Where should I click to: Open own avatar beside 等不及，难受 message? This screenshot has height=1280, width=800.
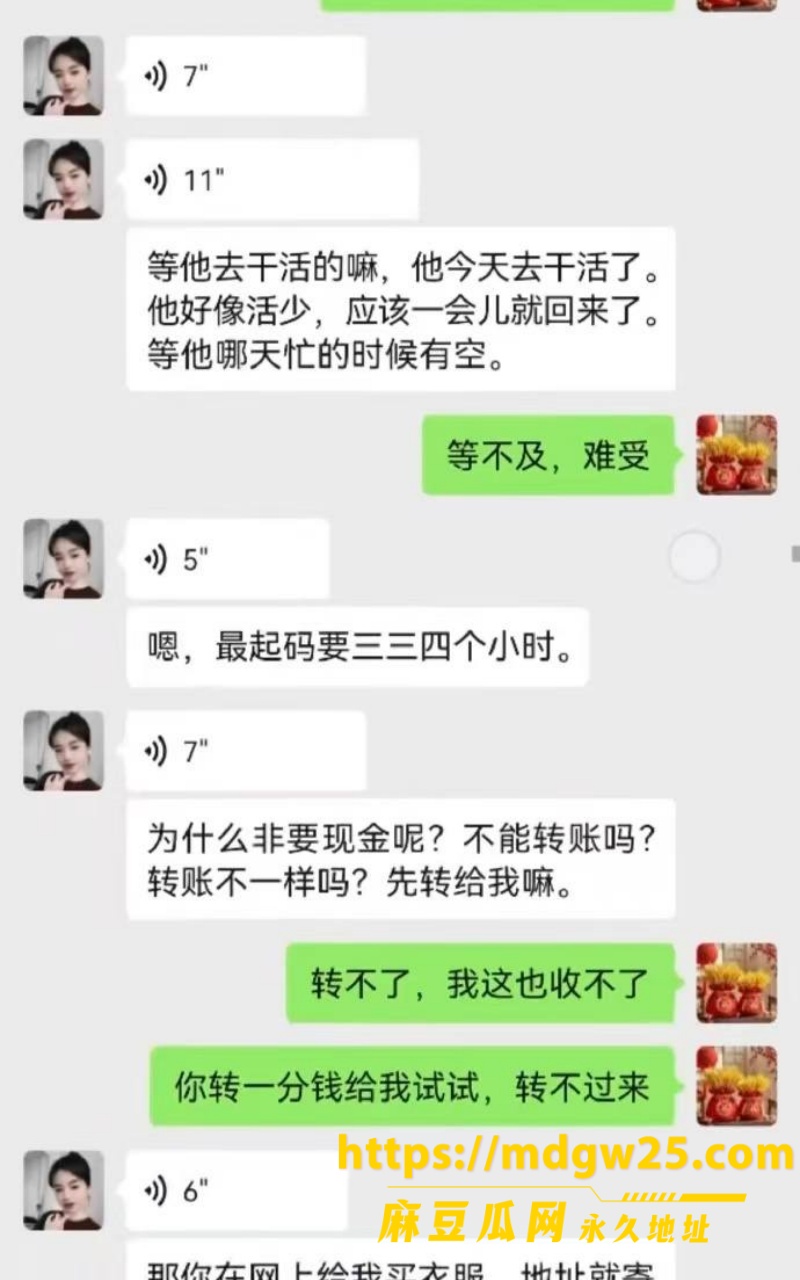pos(736,455)
